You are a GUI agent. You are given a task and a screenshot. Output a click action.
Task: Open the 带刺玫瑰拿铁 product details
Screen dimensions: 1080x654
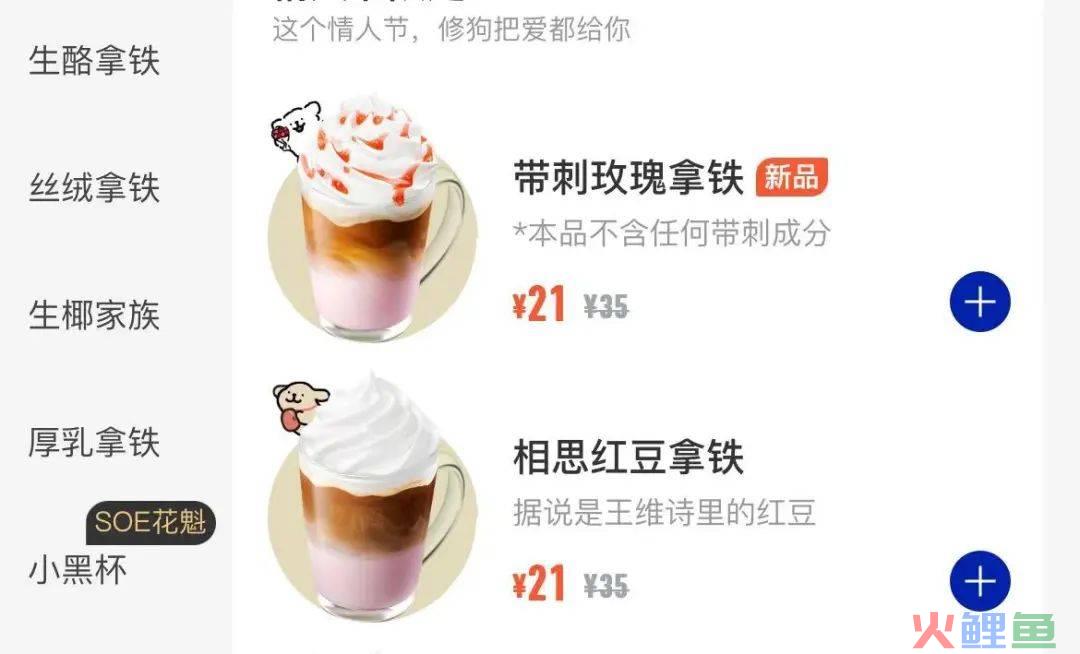[628, 179]
